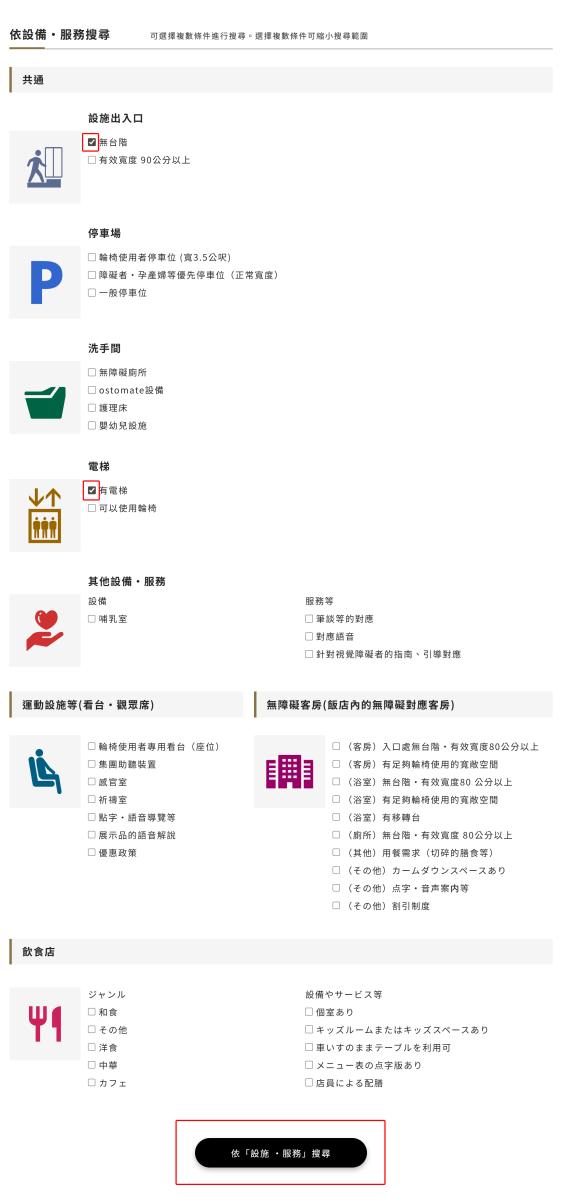Viewport: 564px width, 1200px height.
Task: Select 優惠政策 checkbox
Action: point(92,853)
